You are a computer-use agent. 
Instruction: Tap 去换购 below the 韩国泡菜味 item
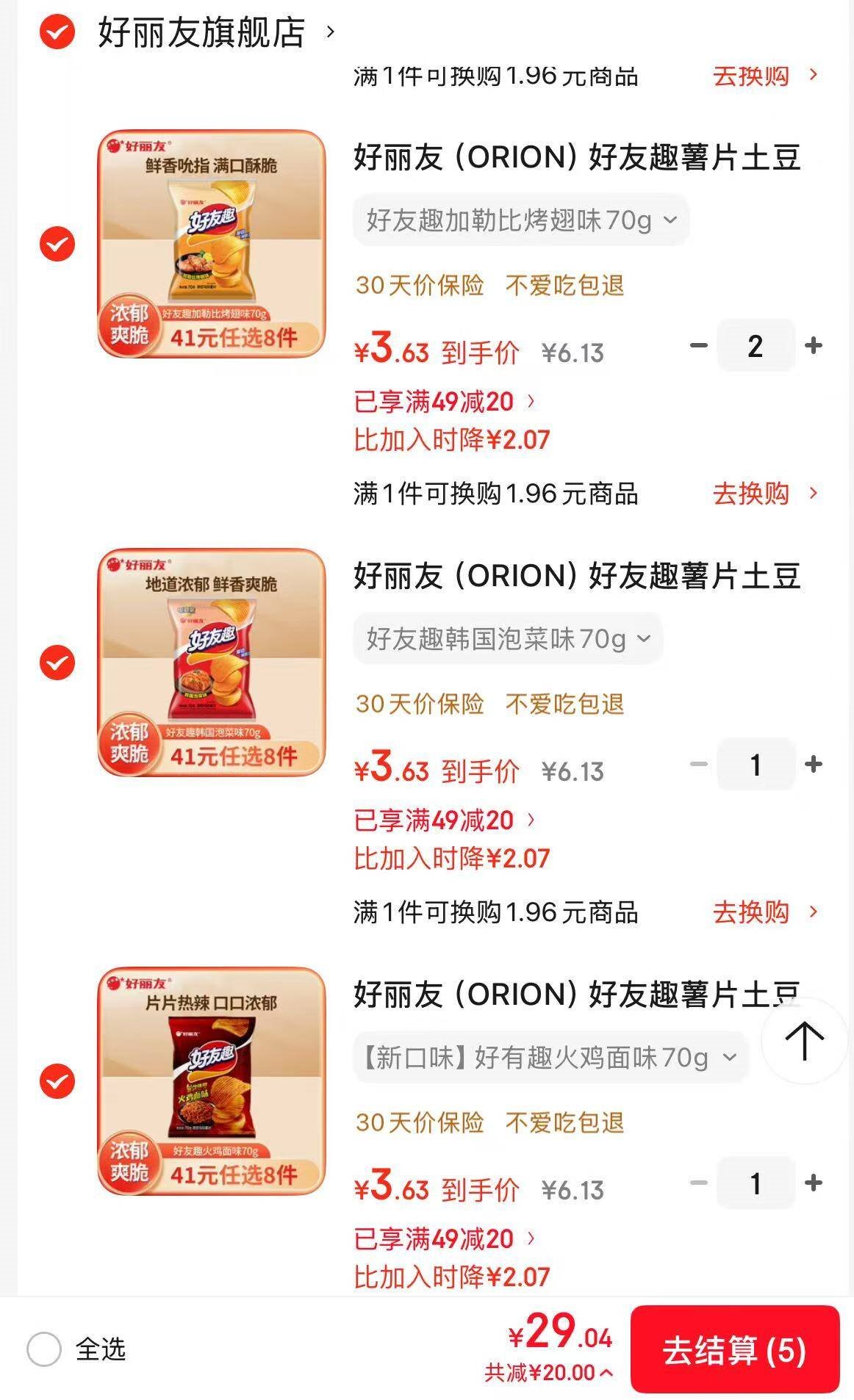764,912
